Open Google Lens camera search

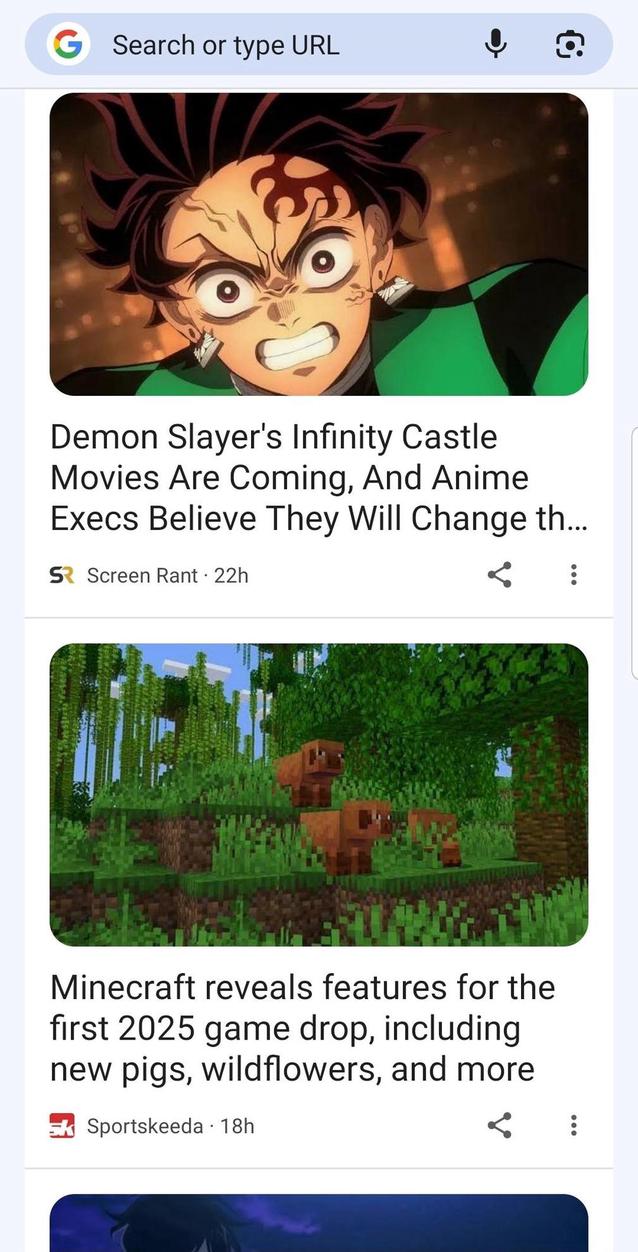pos(570,45)
